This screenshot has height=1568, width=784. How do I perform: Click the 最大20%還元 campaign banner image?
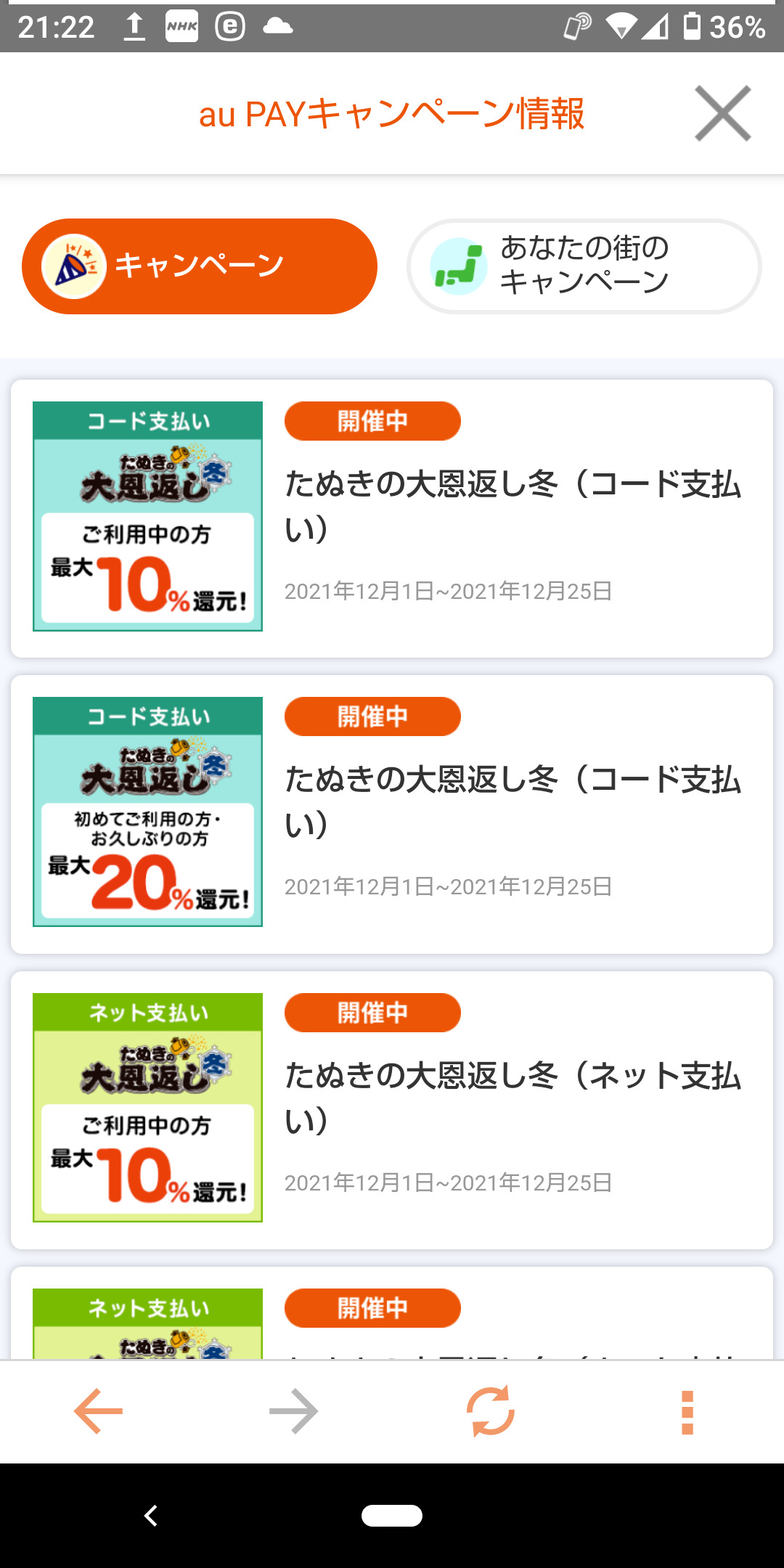tap(147, 812)
